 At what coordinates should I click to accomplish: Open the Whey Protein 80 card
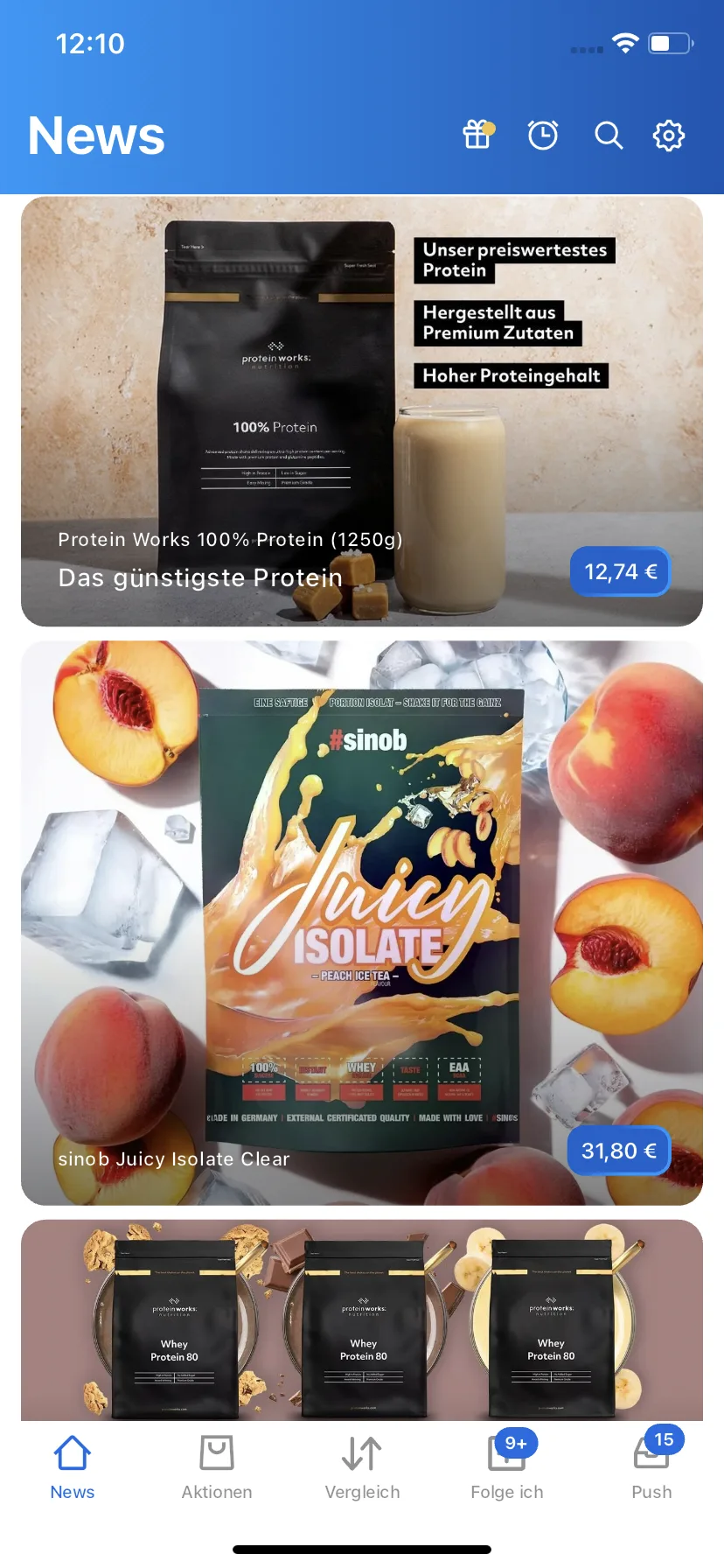(362, 1319)
